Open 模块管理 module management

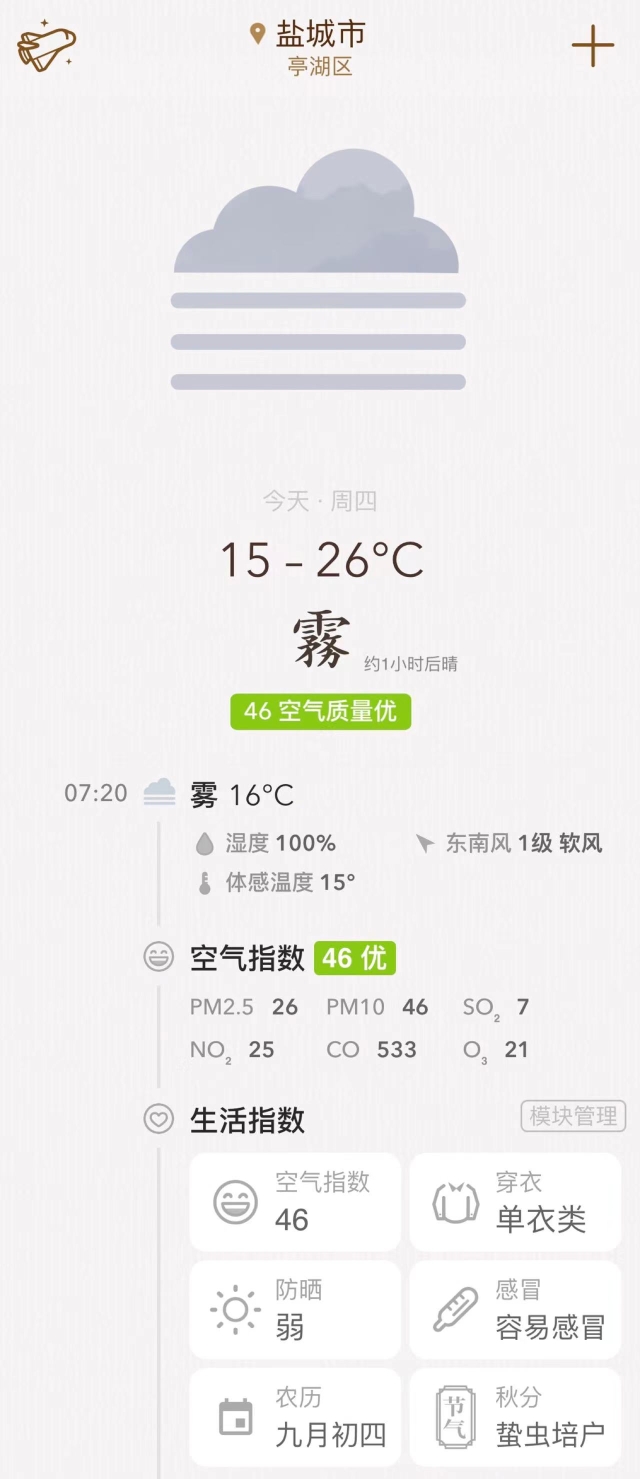click(573, 1116)
